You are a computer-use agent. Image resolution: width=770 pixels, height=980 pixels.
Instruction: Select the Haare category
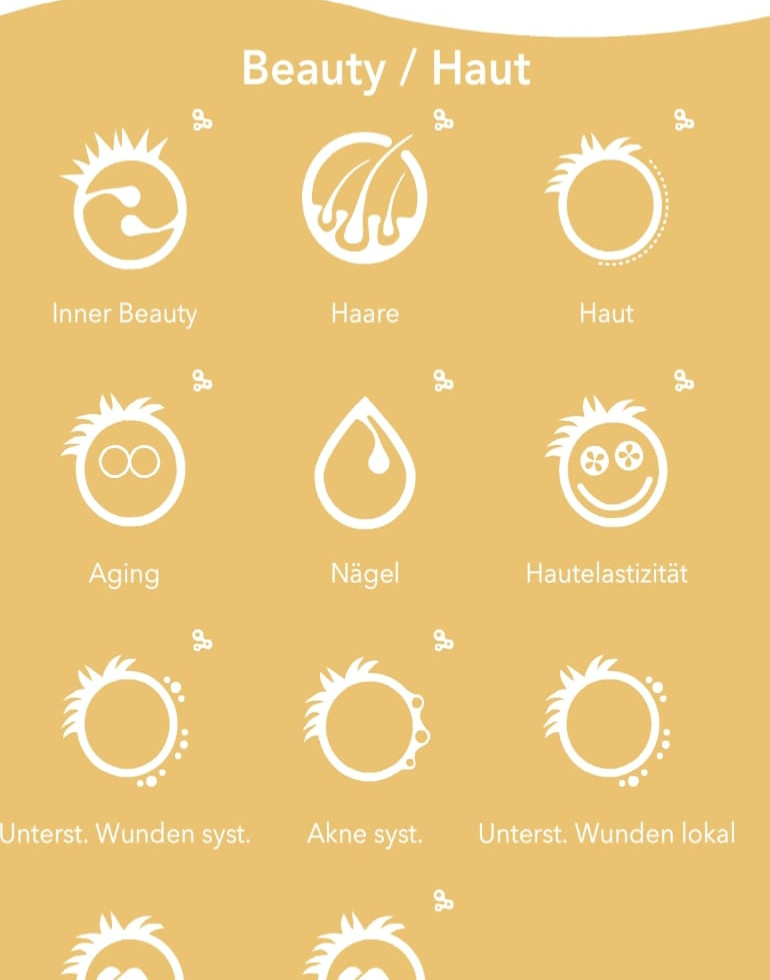click(365, 200)
